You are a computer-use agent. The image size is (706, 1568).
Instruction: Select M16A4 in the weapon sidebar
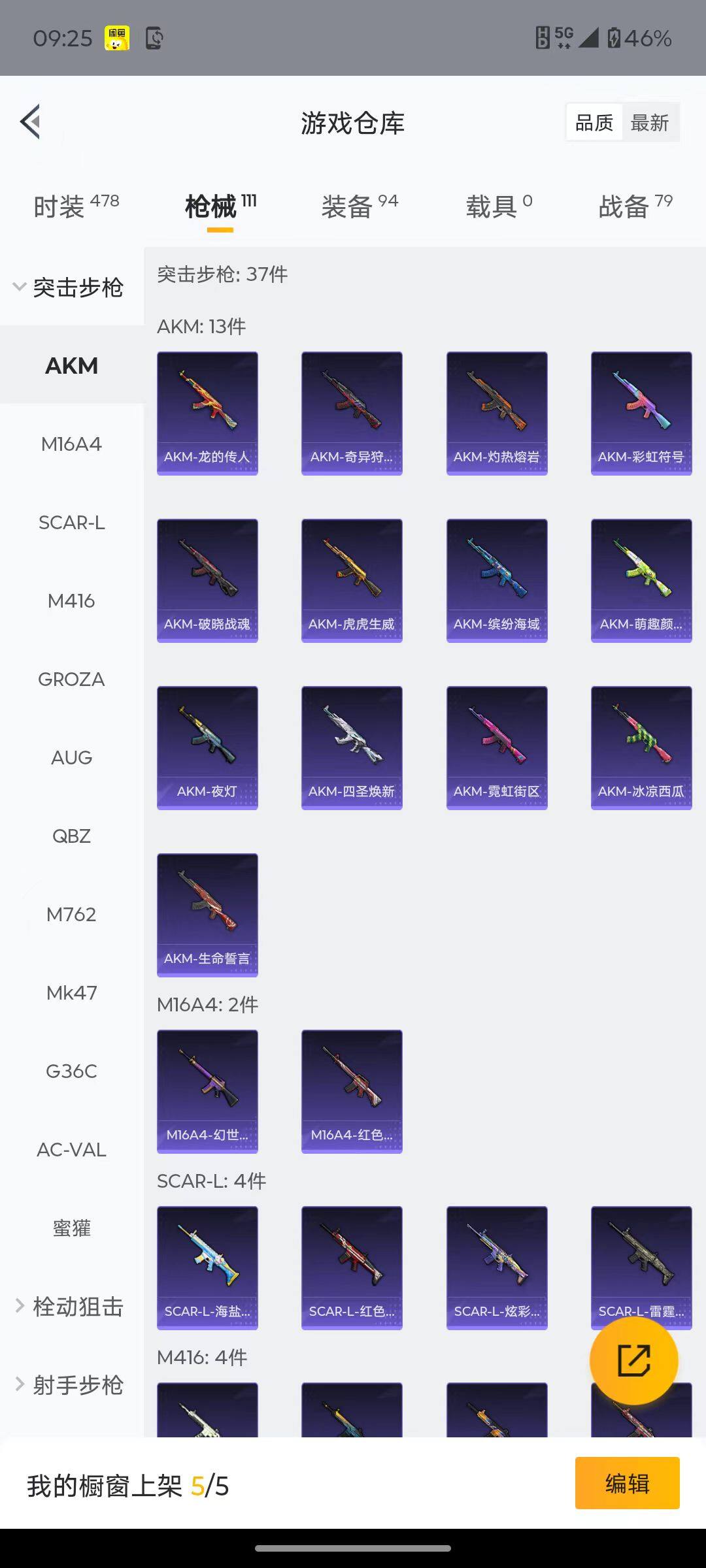[x=71, y=444]
